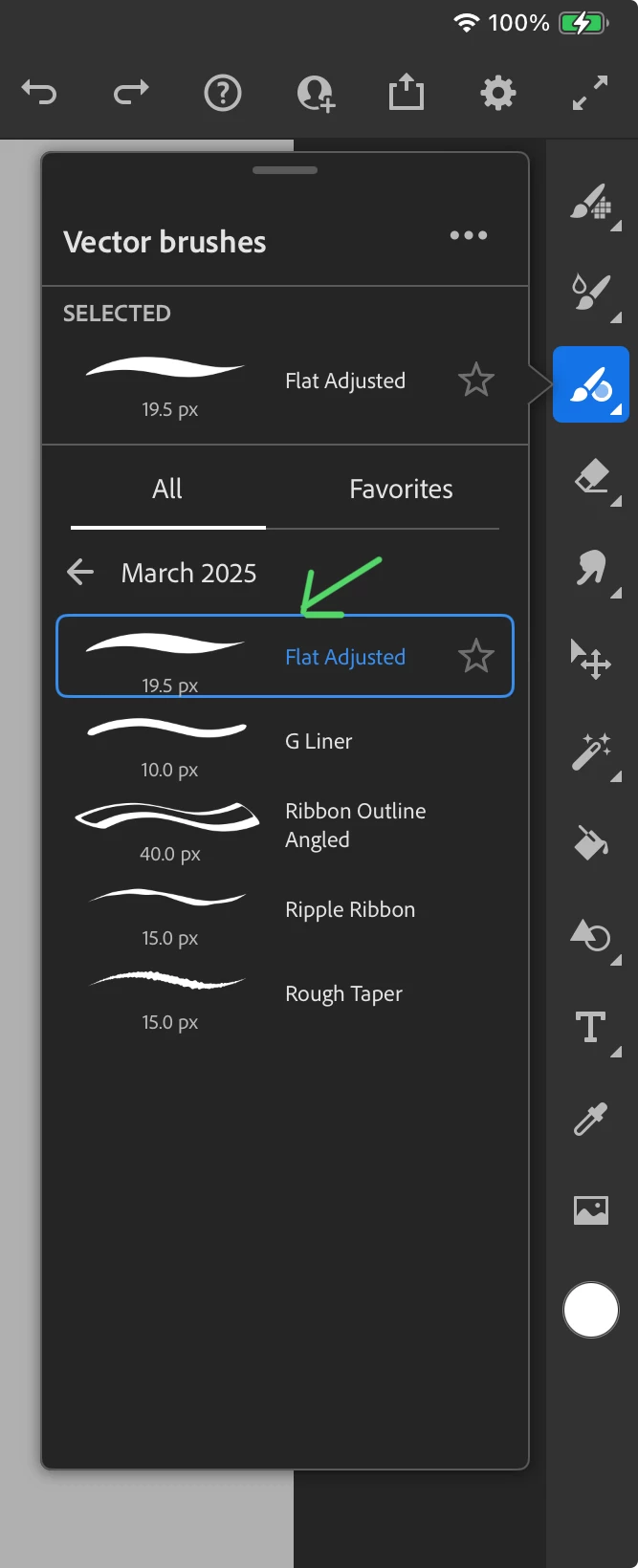This screenshot has height=1568, width=638.
Task: Open app settings gear
Action: coord(498,94)
